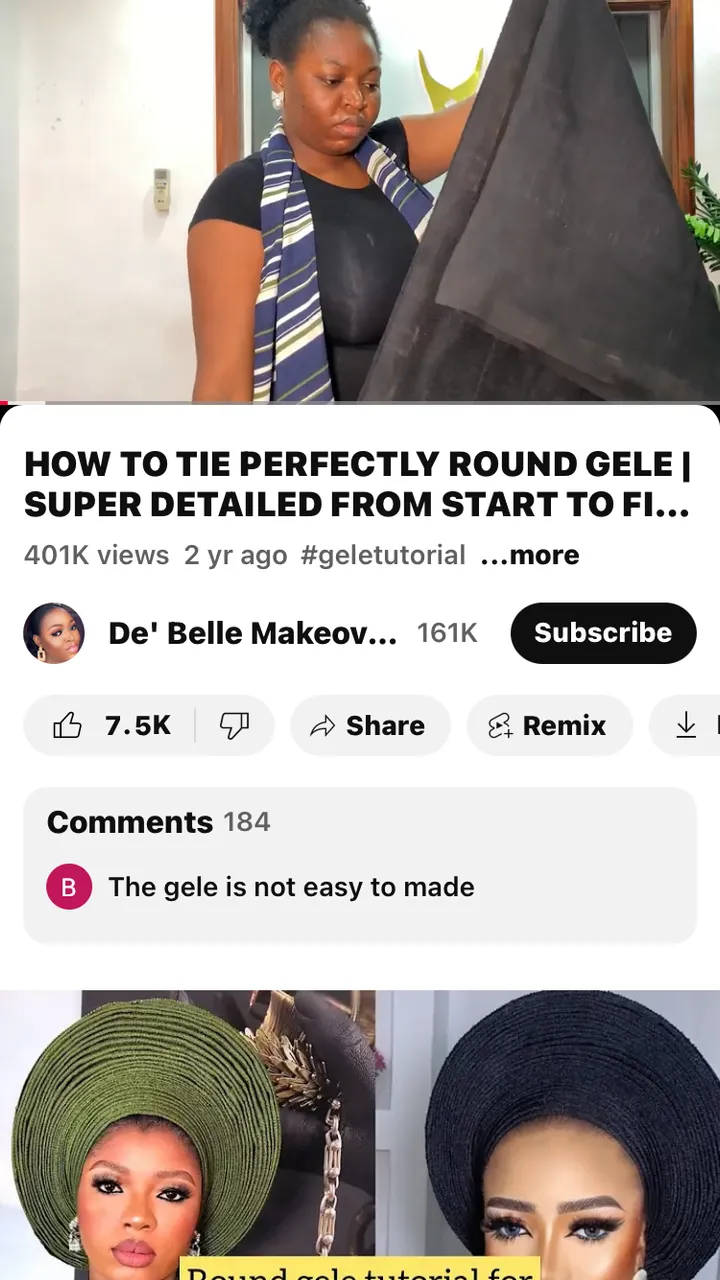Dislike this gele tutorial video
Viewport: 720px width, 1280px height.
point(234,726)
